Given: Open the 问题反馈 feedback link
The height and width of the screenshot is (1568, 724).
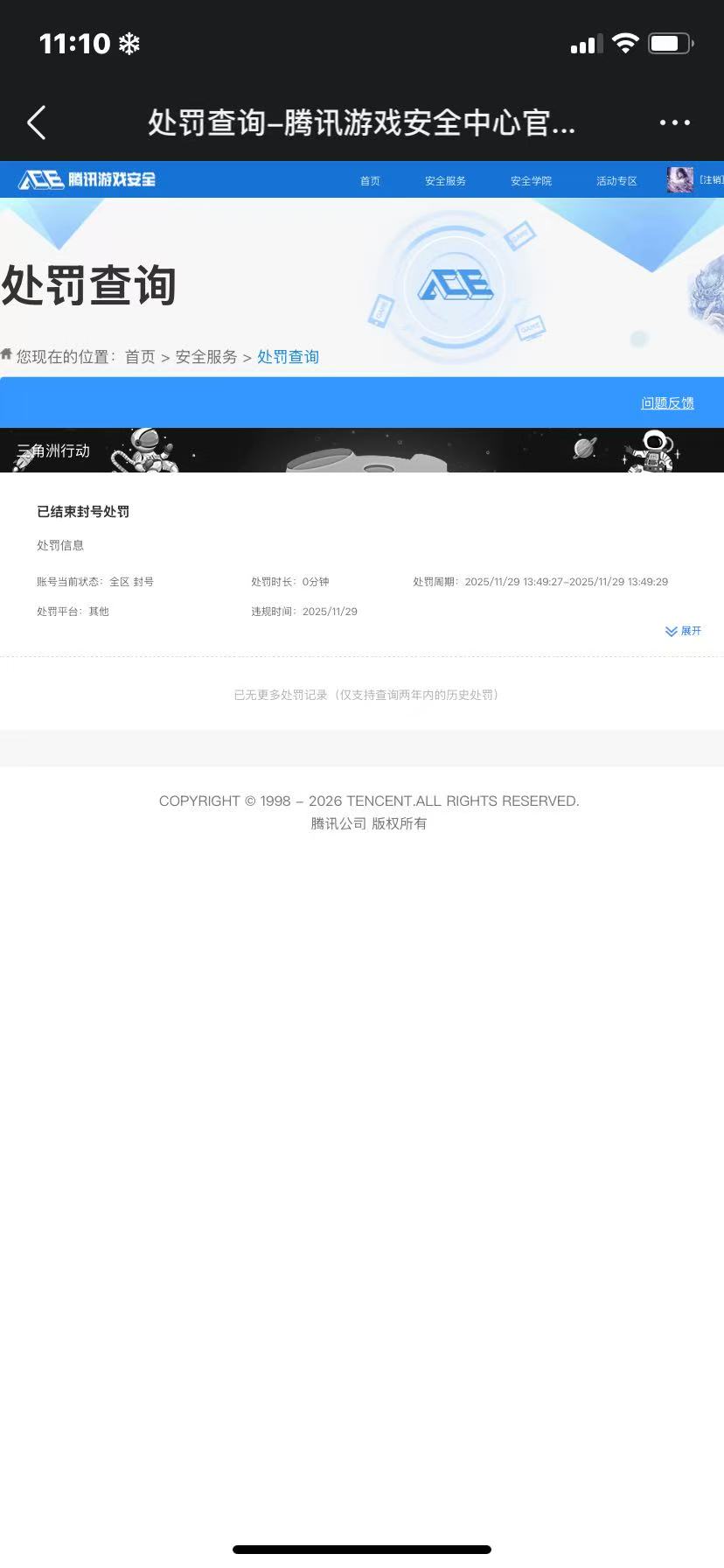Looking at the screenshot, I should (x=667, y=403).
